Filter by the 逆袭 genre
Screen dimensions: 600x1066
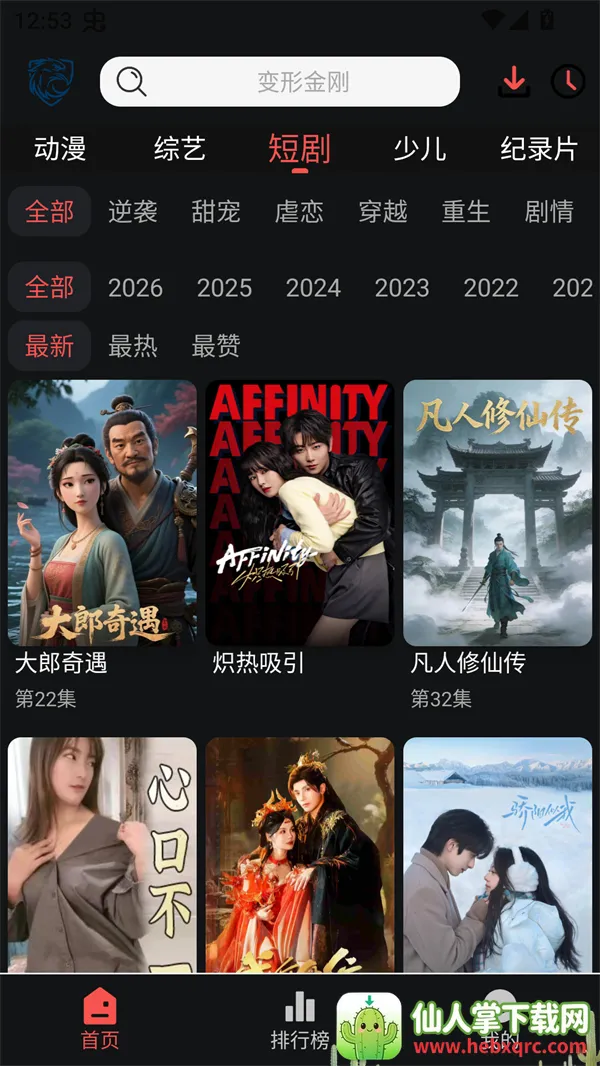pyautogui.click(x=133, y=211)
